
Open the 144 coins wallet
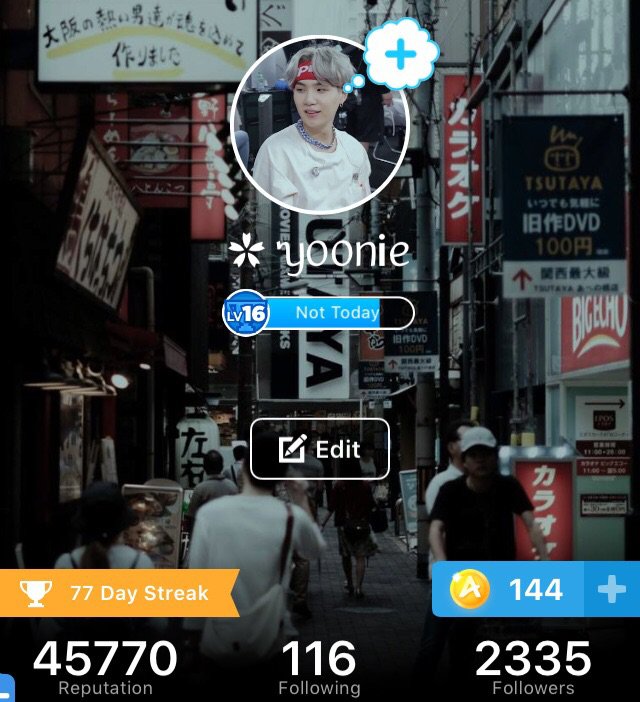coord(508,590)
